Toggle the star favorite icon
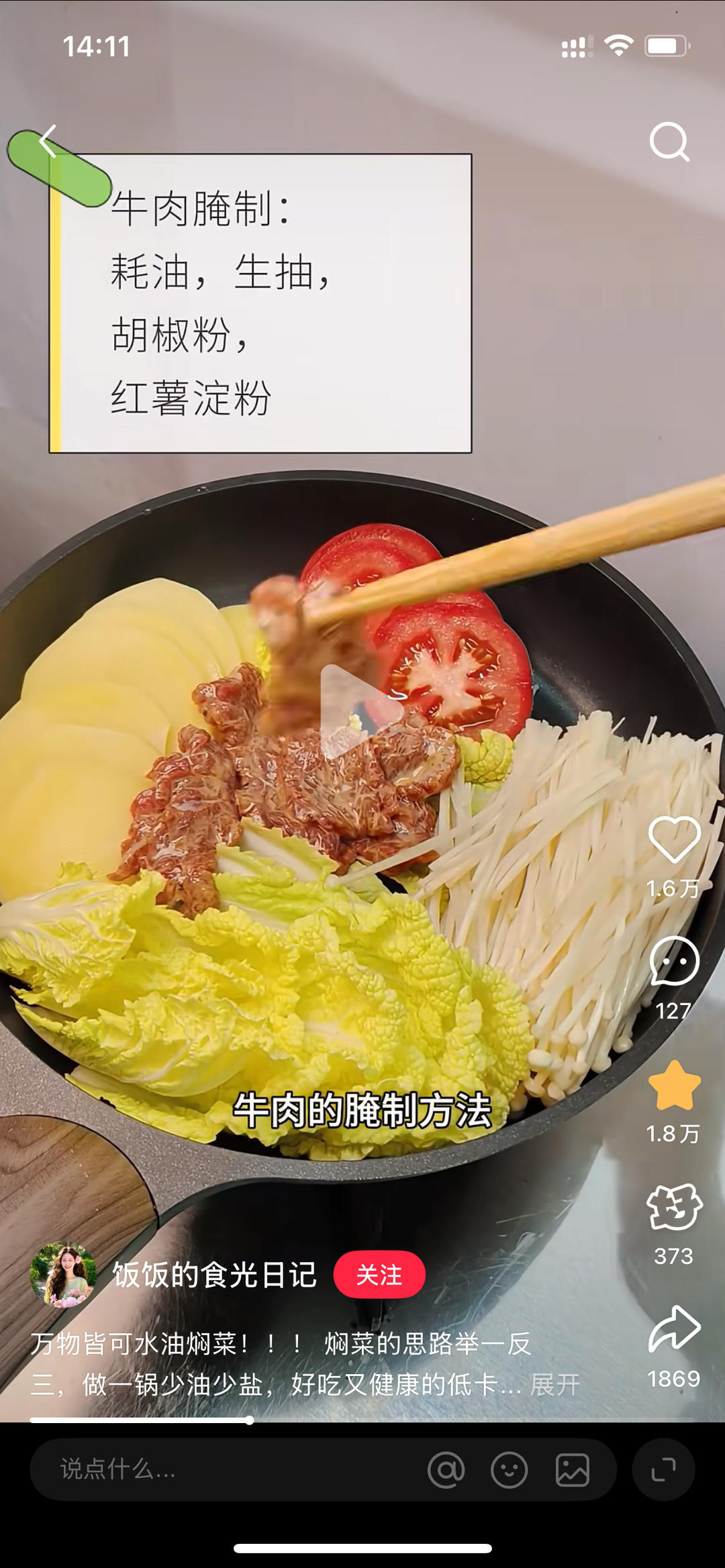This screenshot has width=725, height=1568. point(674,1086)
